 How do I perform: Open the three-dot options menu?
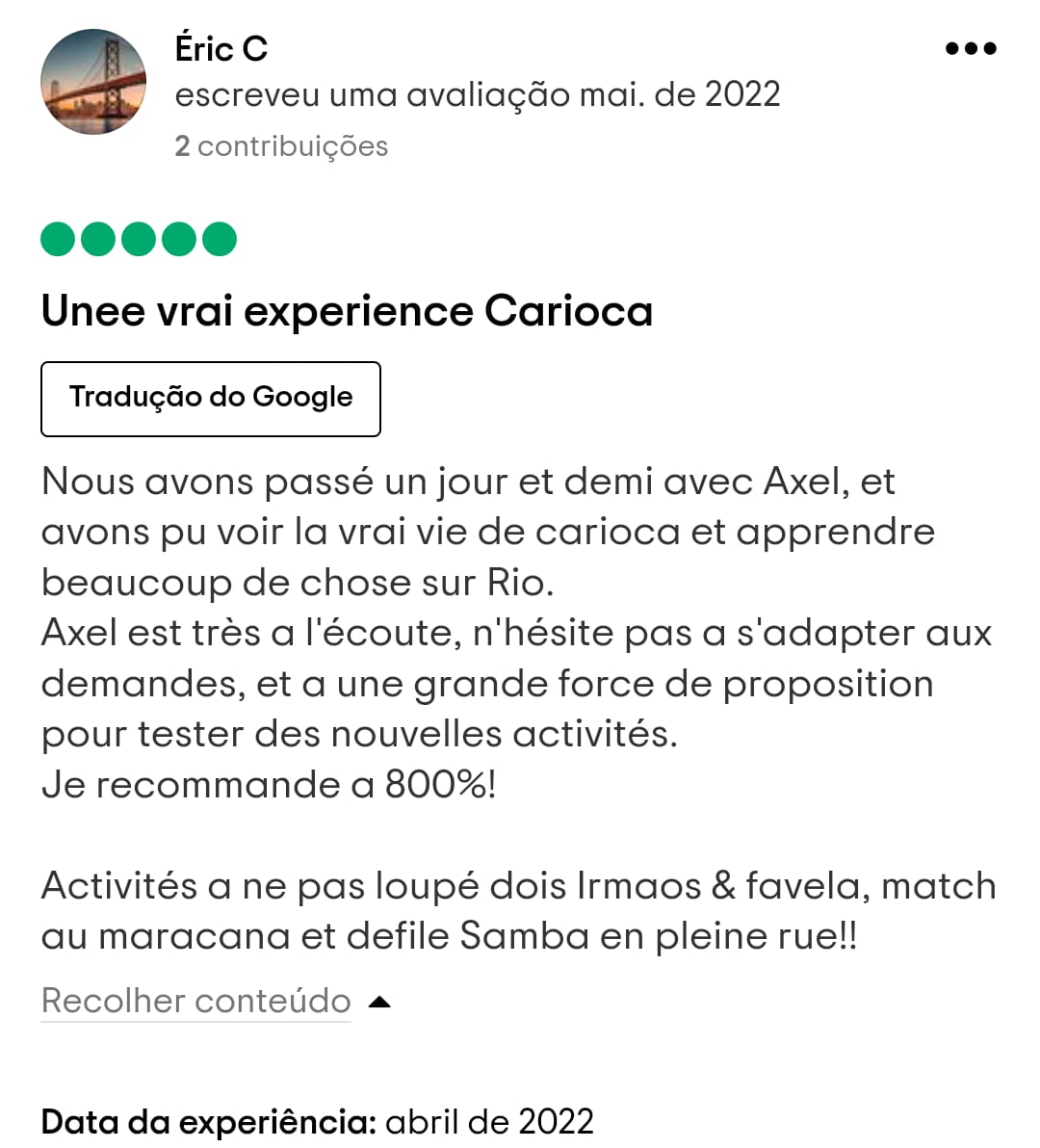point(971,48)
